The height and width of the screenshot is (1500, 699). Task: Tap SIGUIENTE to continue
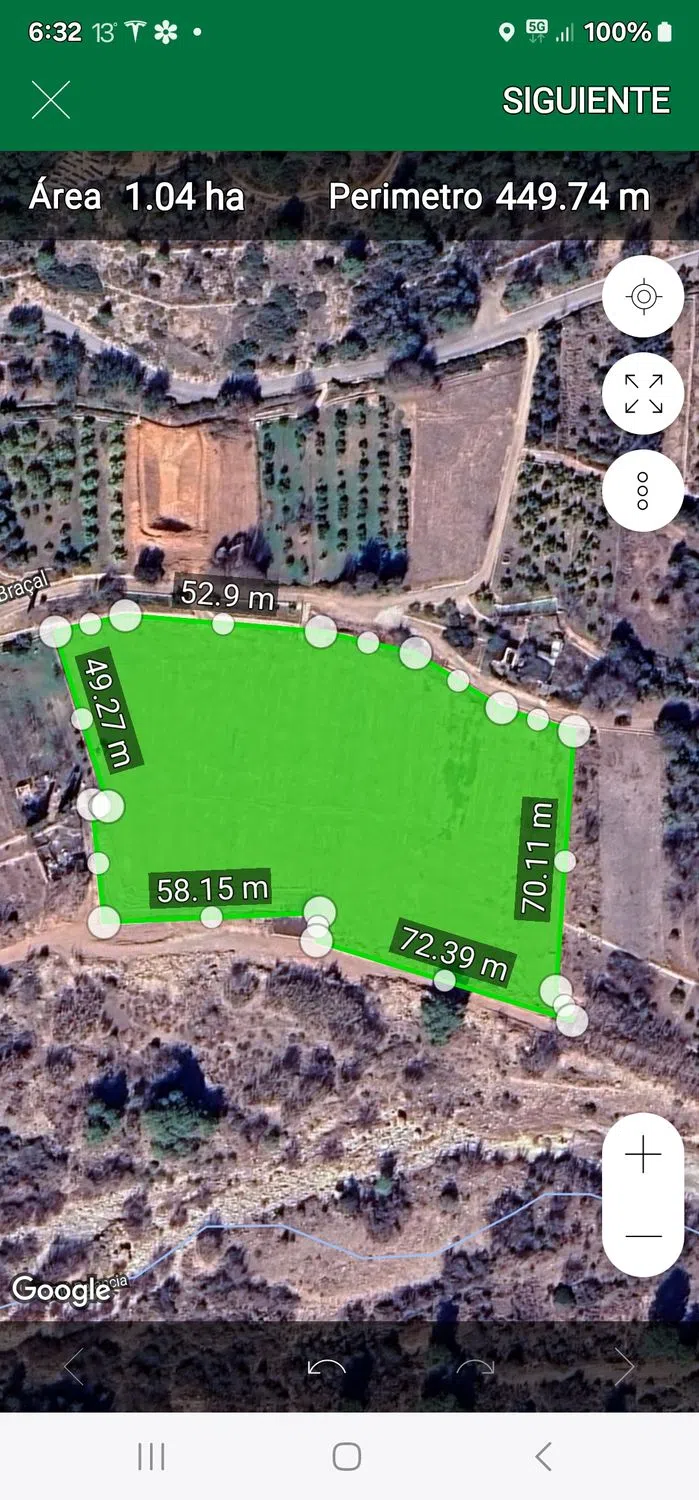[586, 100]
